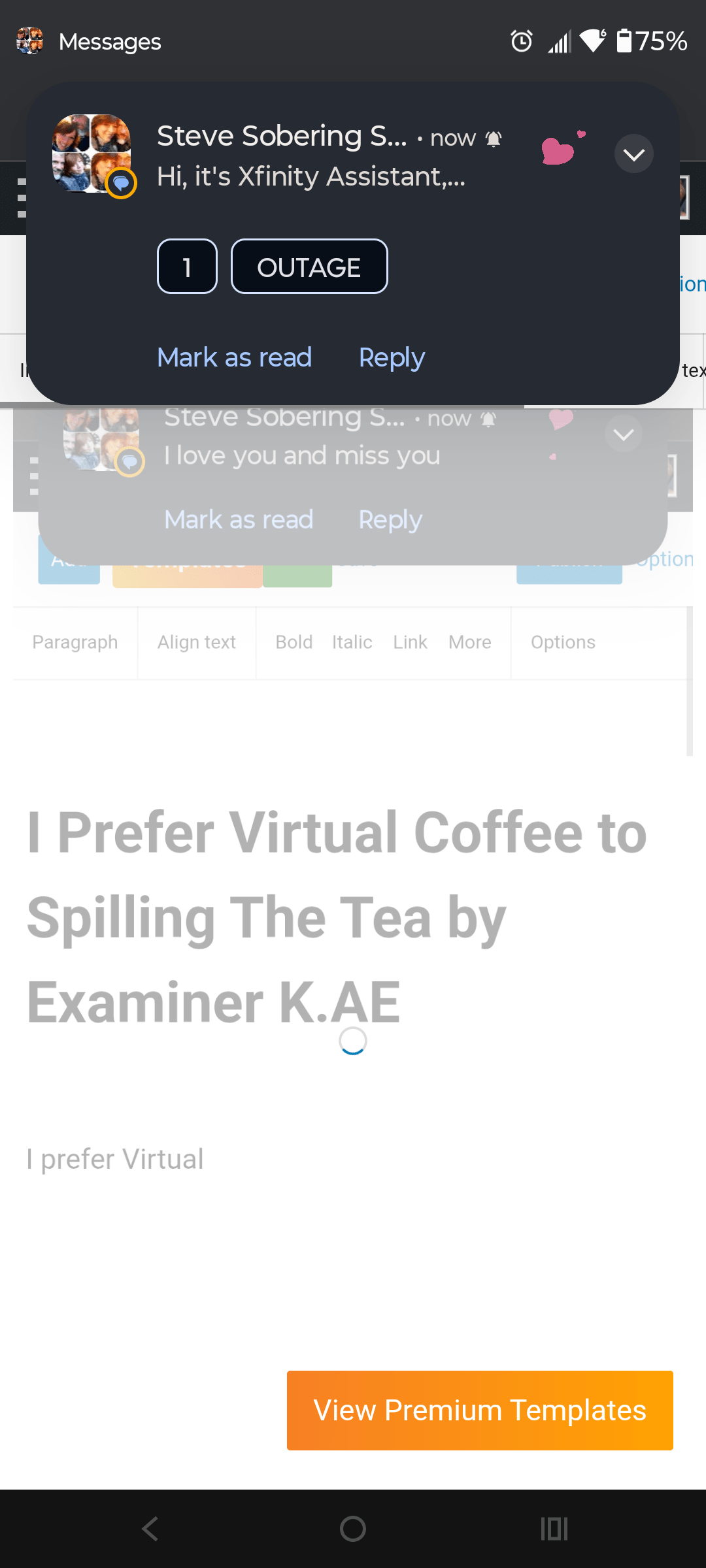Open the editor Options menu
Screen dimensions: 706x1568
tap(563, 642)
